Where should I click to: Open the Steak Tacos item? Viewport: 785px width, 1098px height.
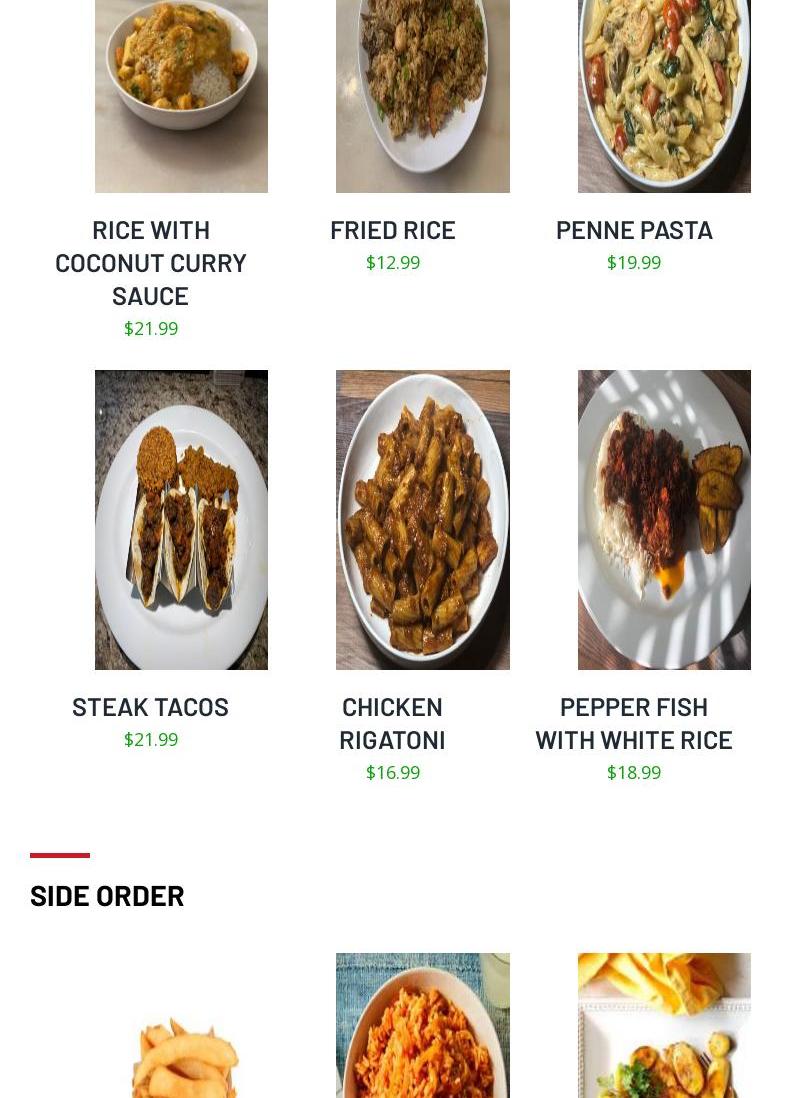tap(151, 707)
